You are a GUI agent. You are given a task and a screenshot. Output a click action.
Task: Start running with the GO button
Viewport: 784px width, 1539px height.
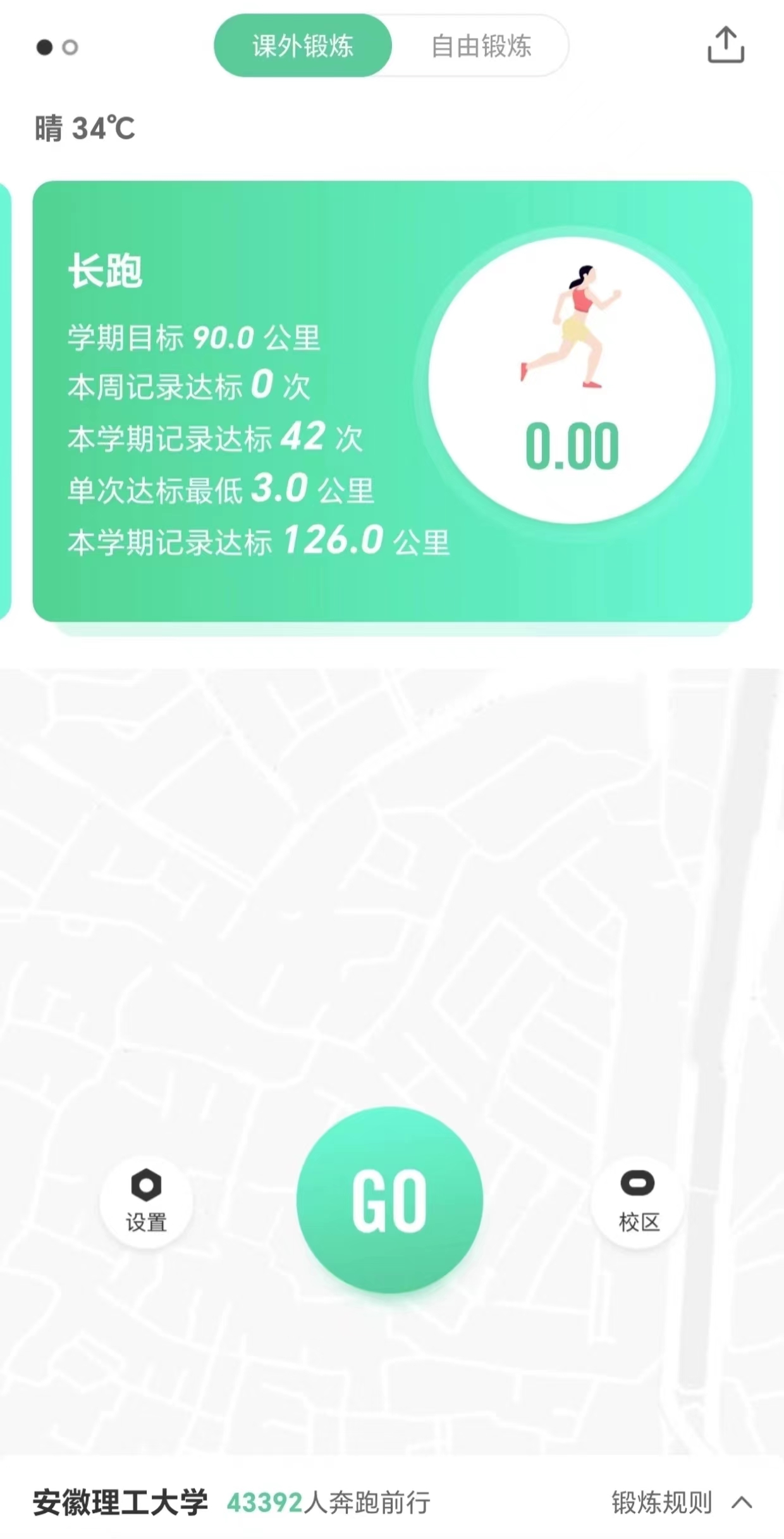(x=389, y=1200)
